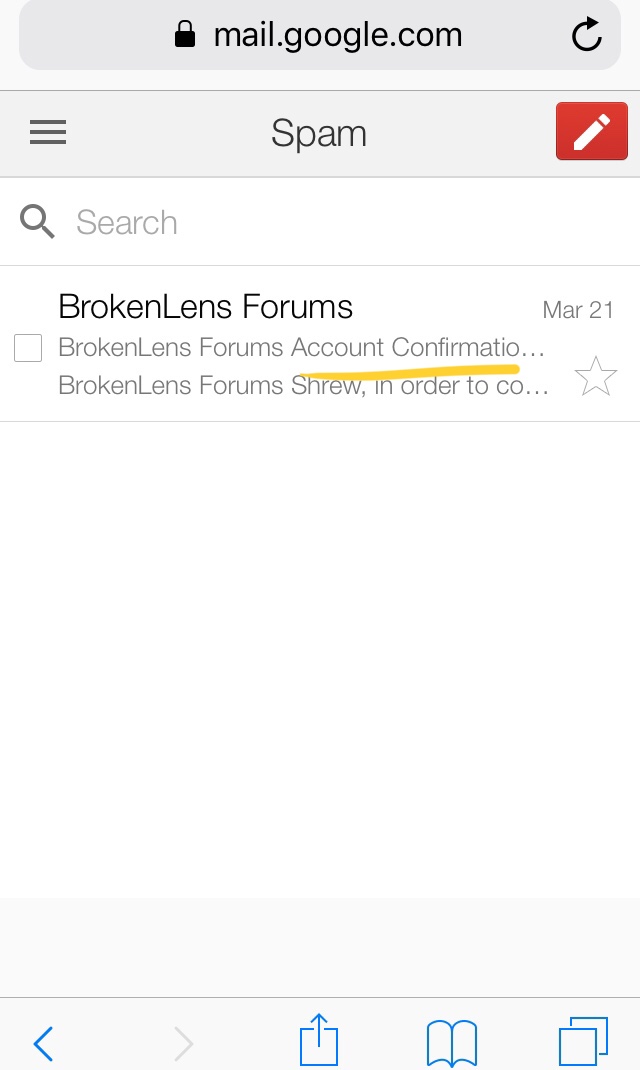Show open Safari tabs

pos(583,1041)
